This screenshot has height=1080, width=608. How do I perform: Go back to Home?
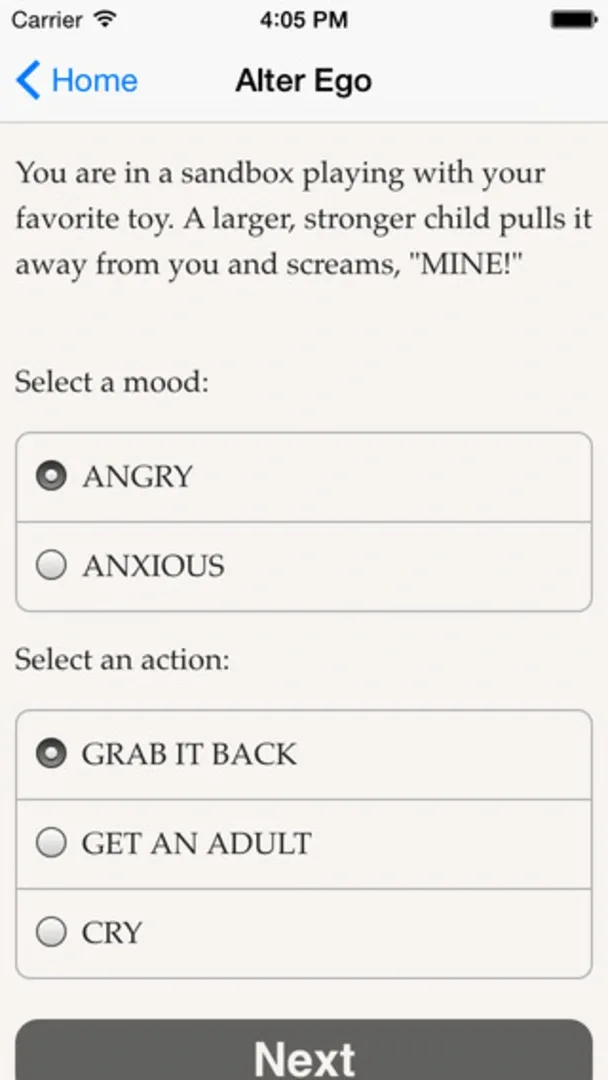[x=77, y=80]
